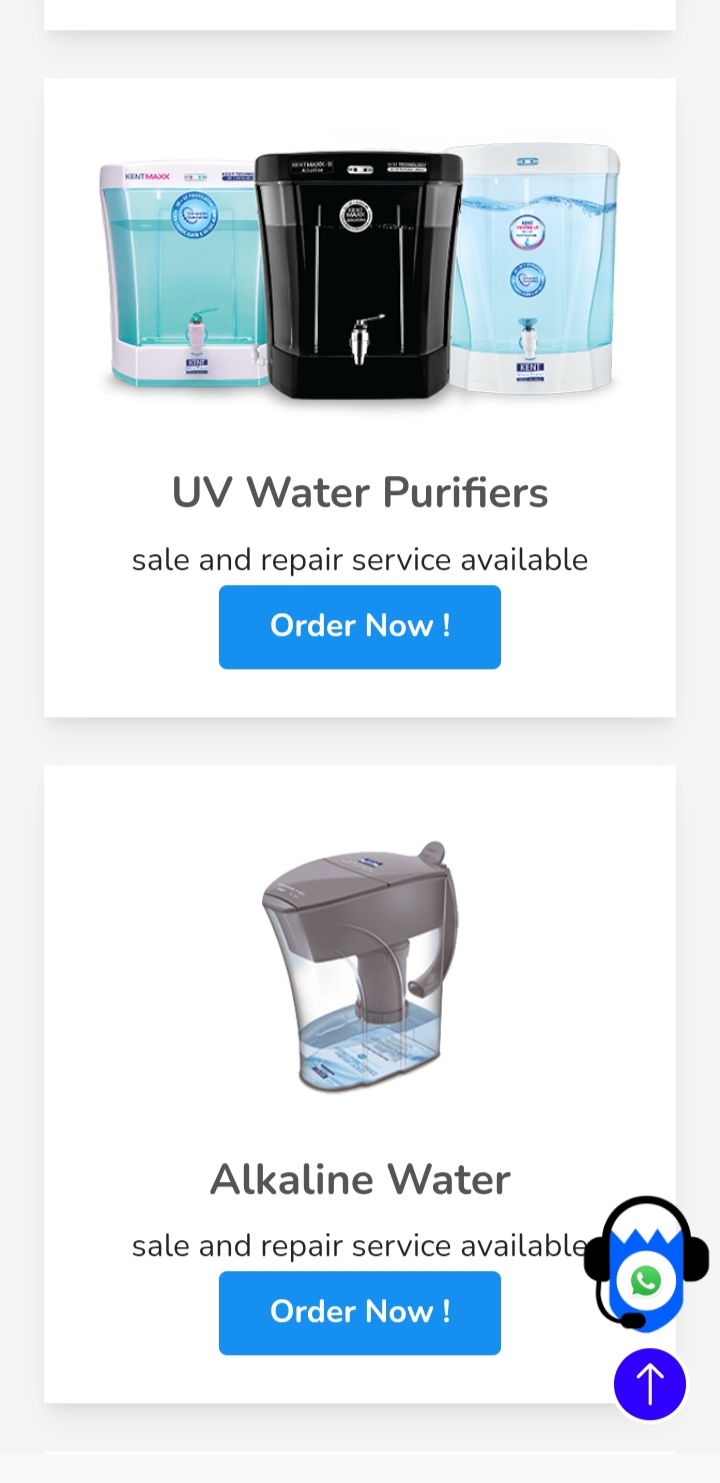Order now under Alkaline Water
Viewport: 720px width, 1483px height.
click(x=360, y=1313)
